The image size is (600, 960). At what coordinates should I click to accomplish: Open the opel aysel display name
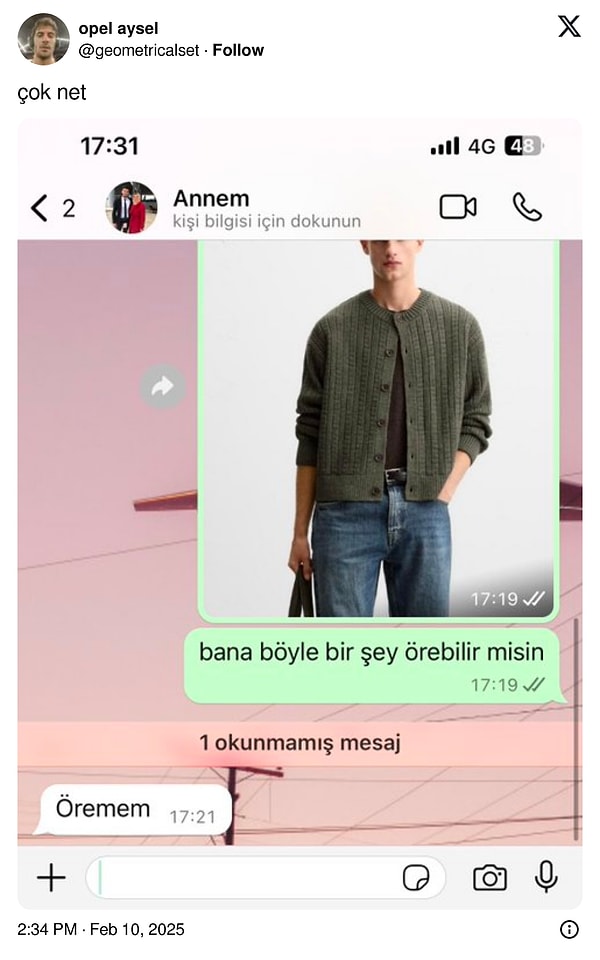click(118, 28)
